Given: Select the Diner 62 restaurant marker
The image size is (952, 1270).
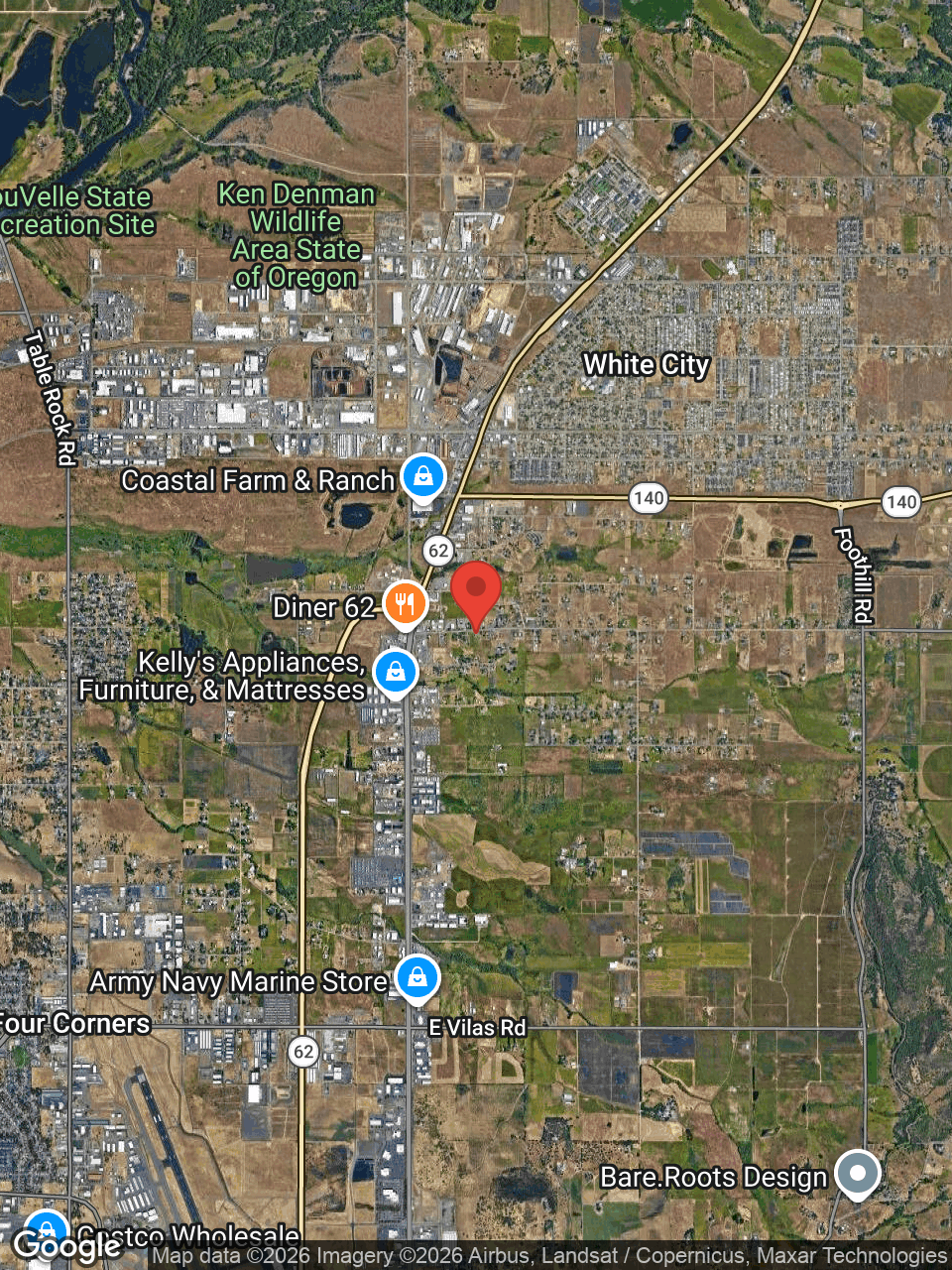Looking at the screenshot, I should (405, 602).
